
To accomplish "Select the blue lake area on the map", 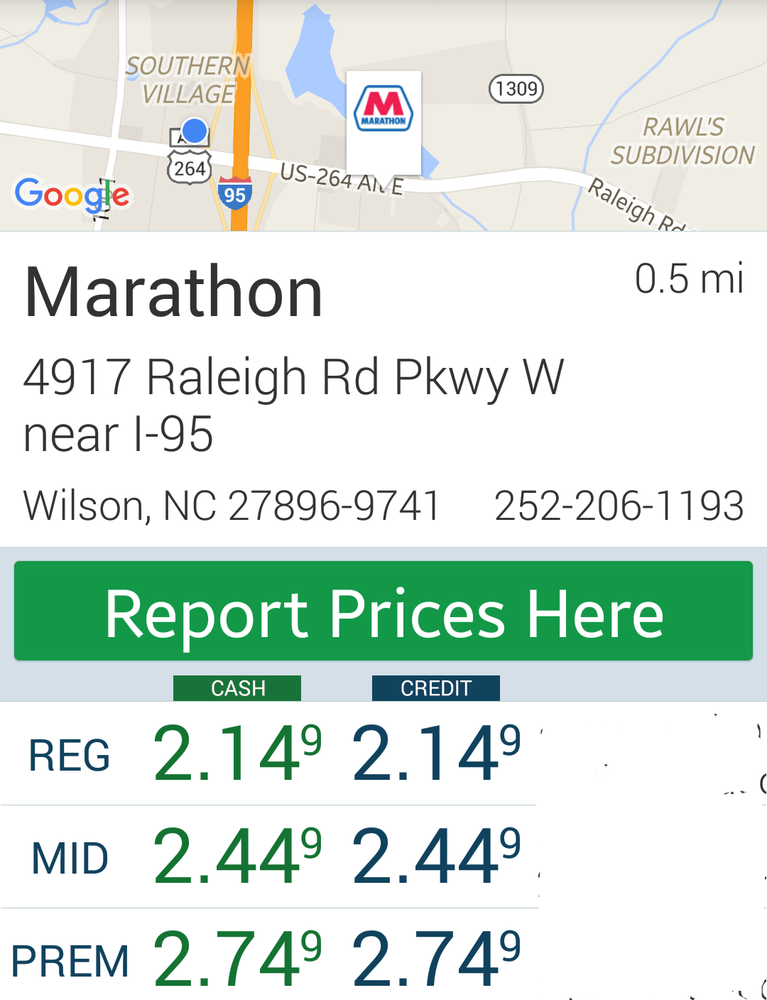I will pos(313,45).
